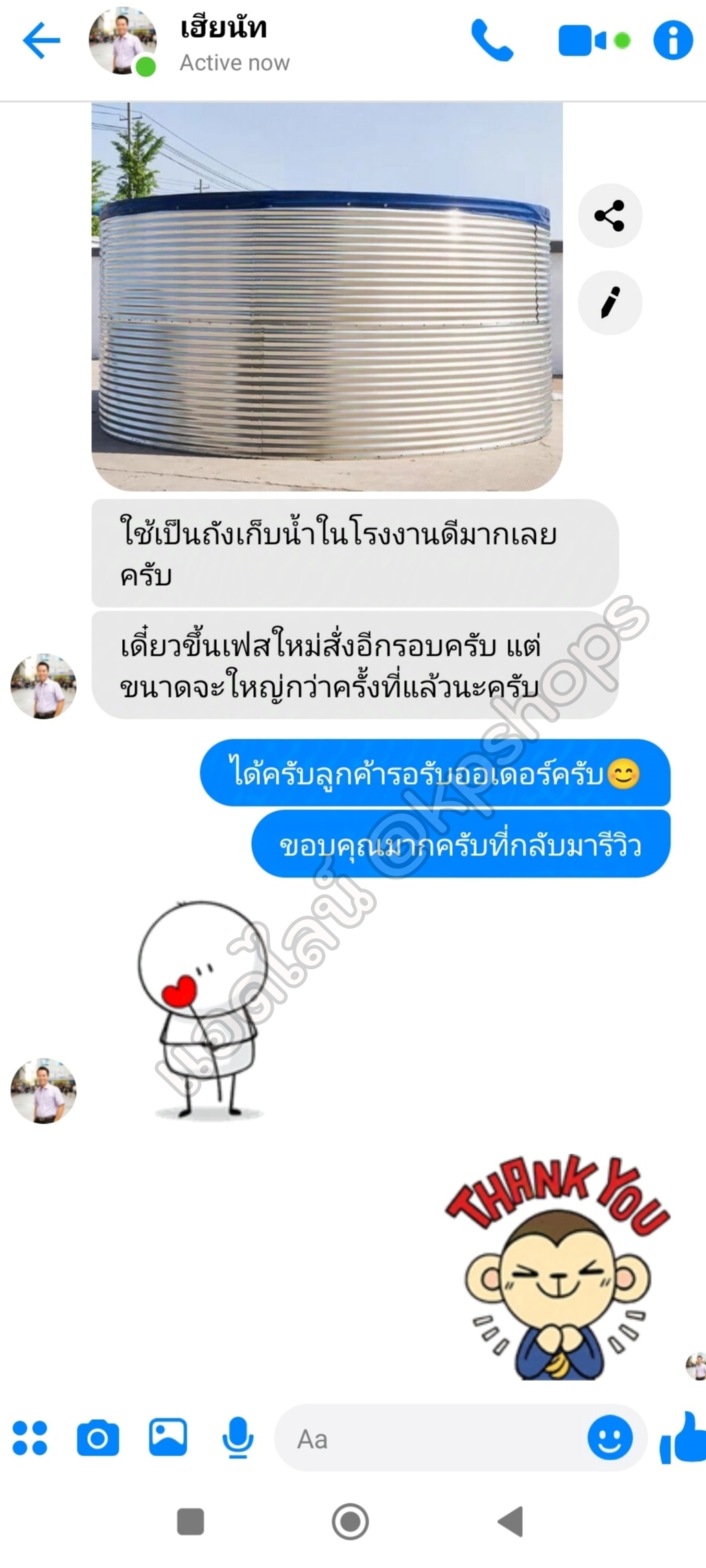Open the emoji picker
This screenshot has width=706, height=1568.
pos(609,1437)
